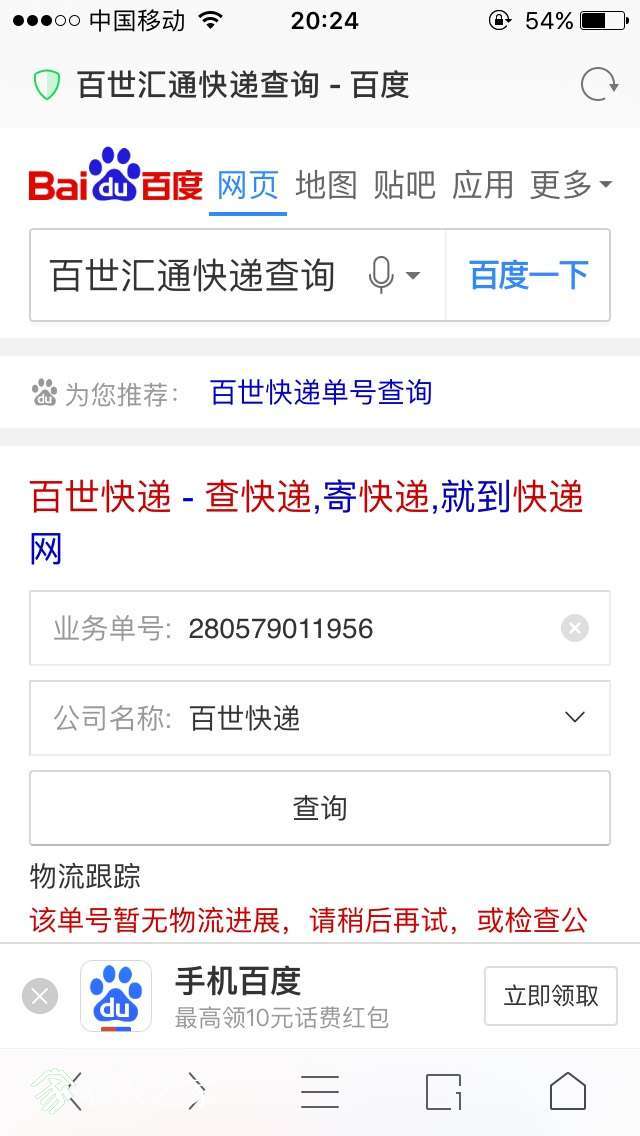Switch to the 地图 tab
The height and width of the screenshot is (1136, 640).
(x=326, y=185)
